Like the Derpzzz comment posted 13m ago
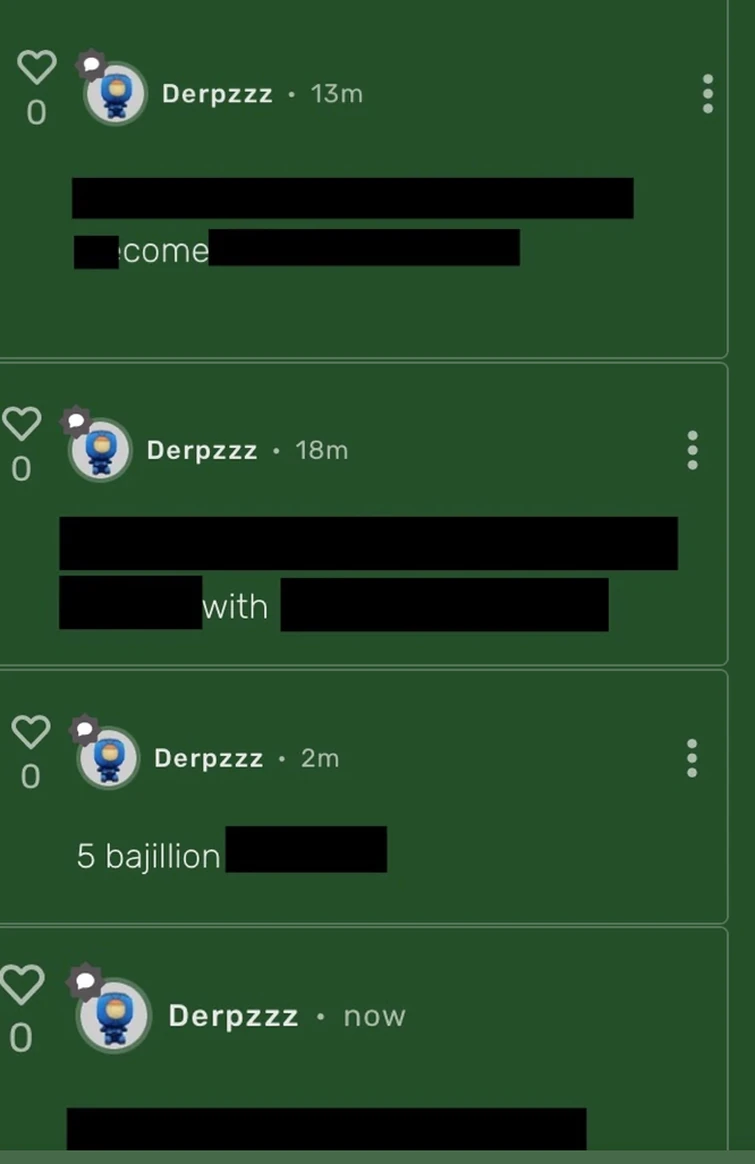The width and height of the screenshot is (755, 1164). click(37, 68)
